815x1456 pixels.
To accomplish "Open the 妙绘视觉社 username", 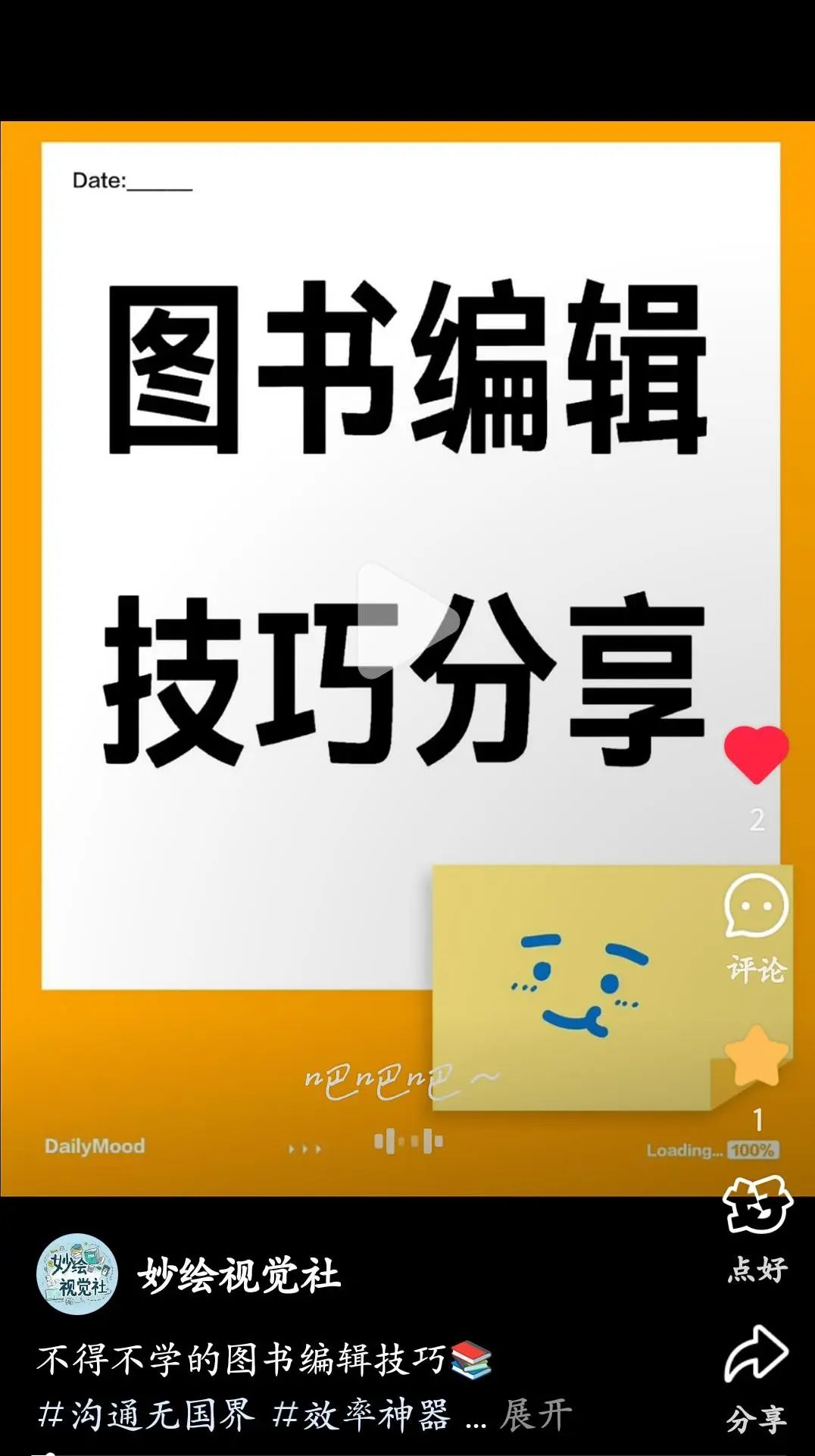I will point(239,1275).
